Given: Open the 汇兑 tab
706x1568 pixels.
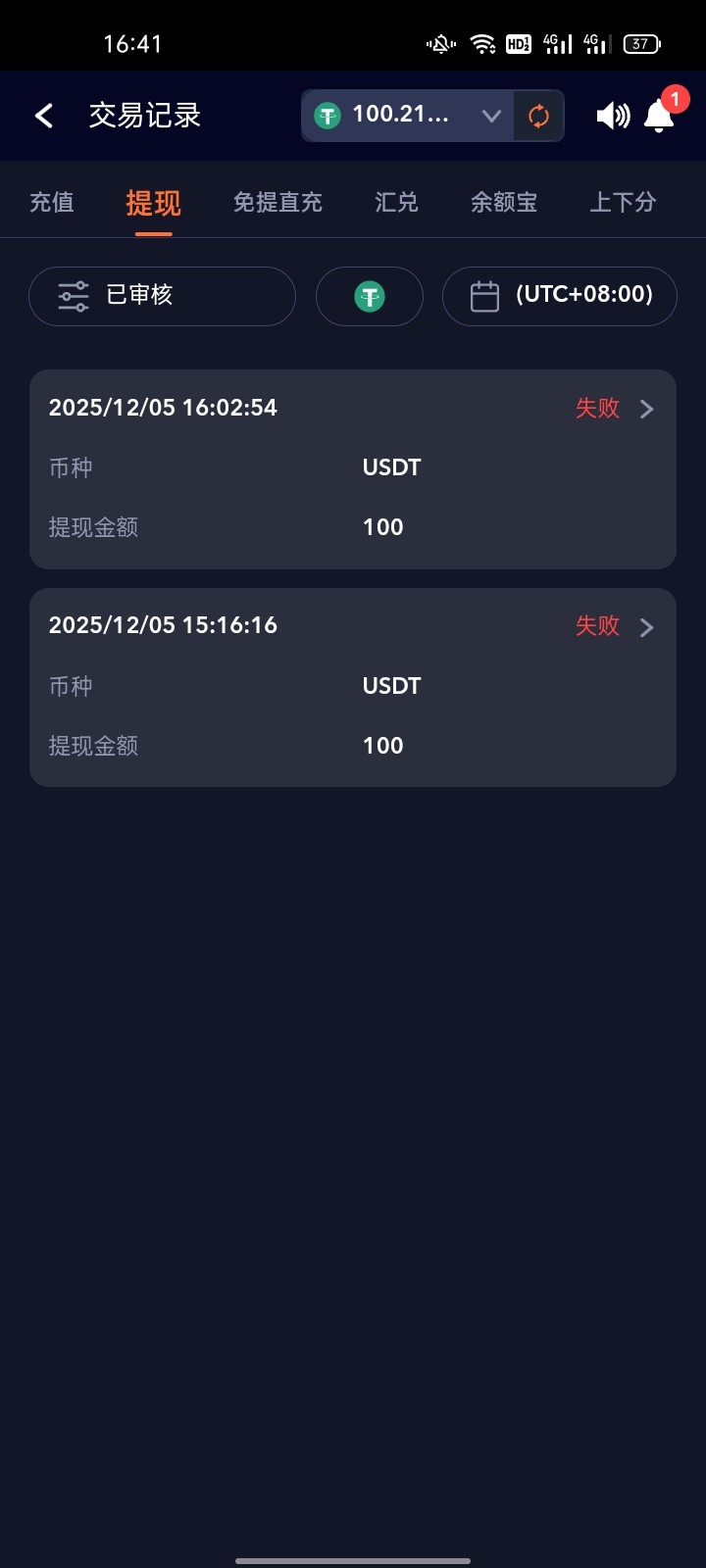Looking at the screenshot, I should pyautogui.click(x=396, y=203).
